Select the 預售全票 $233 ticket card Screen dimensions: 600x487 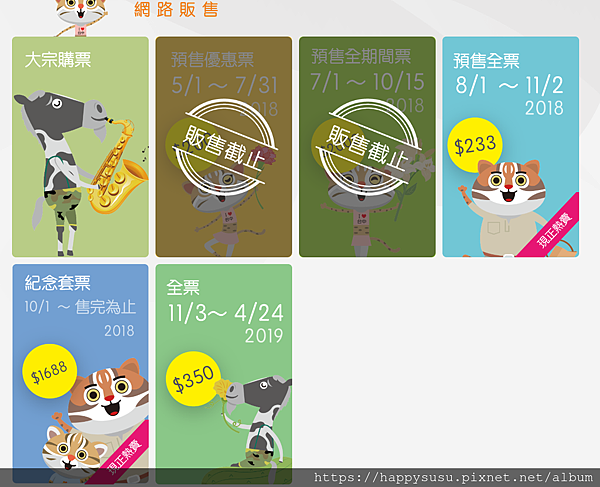pyautogui.click(x=510, y=147)
